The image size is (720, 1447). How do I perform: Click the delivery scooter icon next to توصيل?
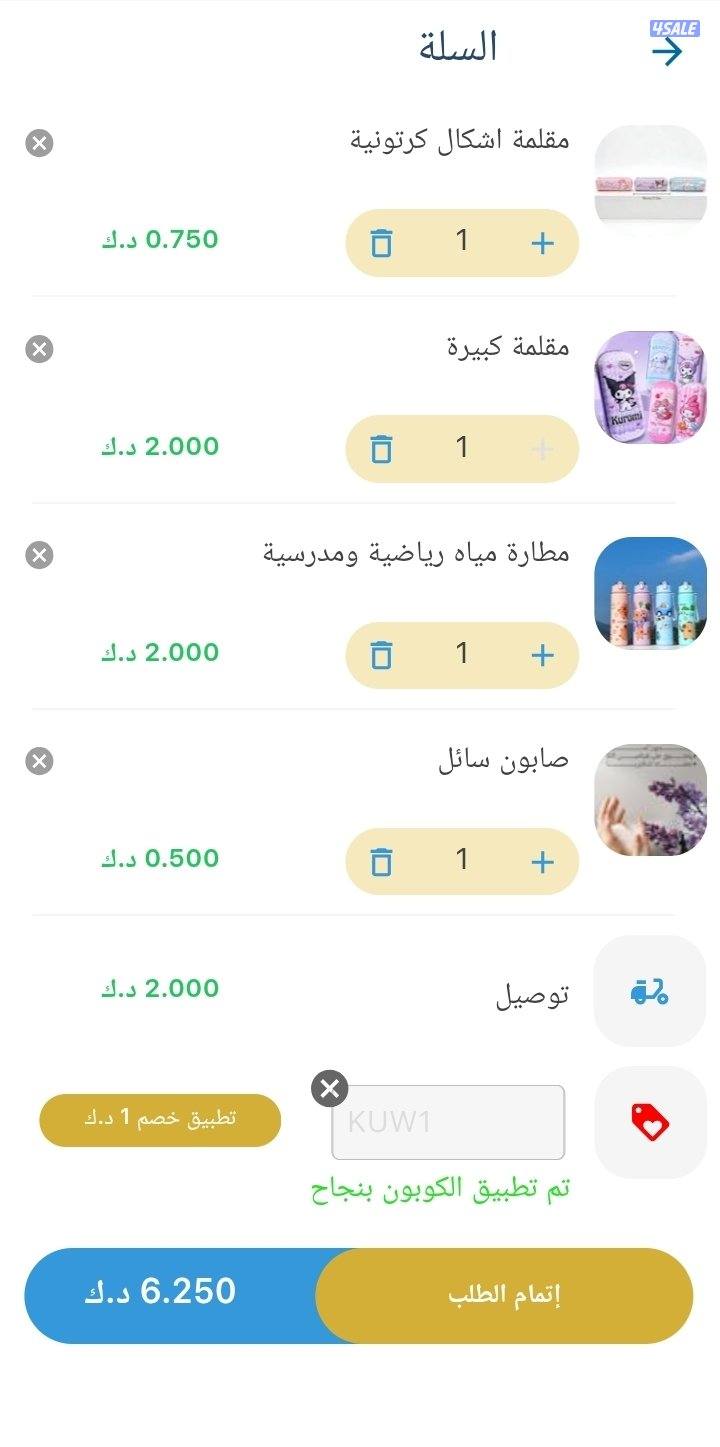(650, 990)
